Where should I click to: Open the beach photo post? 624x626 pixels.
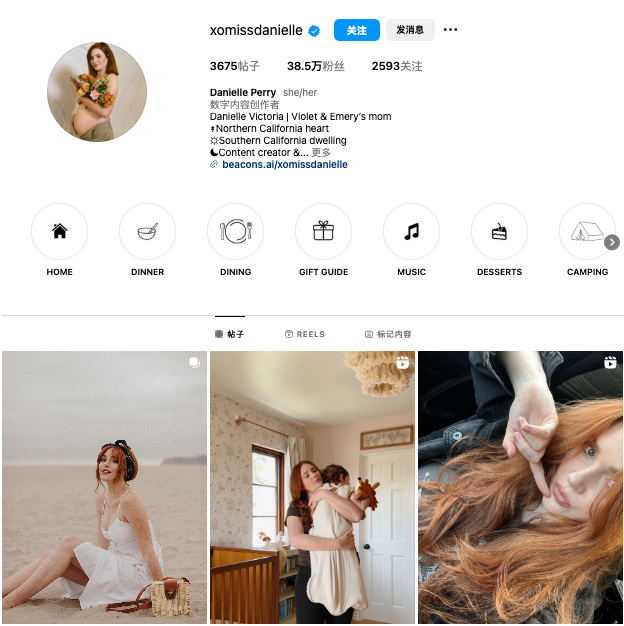coord(104,487)
